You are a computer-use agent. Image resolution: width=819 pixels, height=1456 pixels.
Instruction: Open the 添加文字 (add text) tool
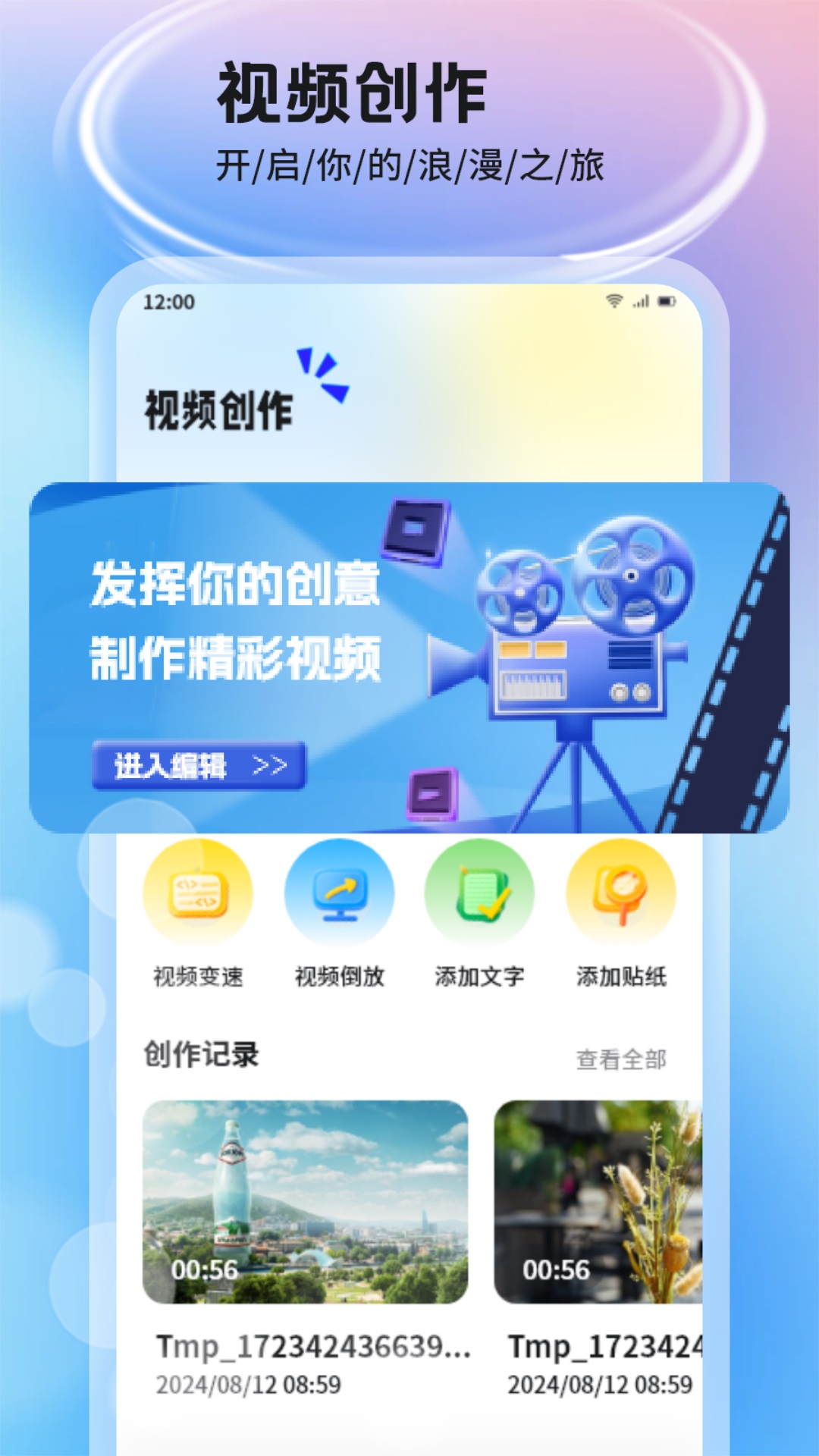tap(479, 895)
